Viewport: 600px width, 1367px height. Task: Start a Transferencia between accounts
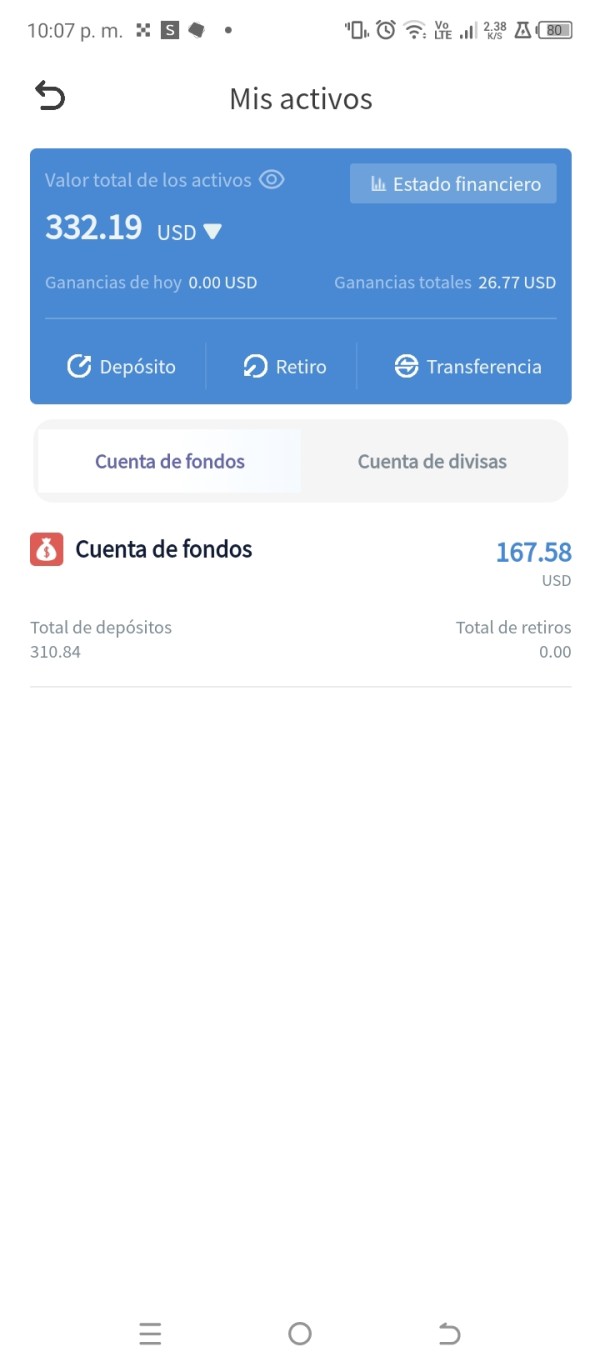(467, 367)
